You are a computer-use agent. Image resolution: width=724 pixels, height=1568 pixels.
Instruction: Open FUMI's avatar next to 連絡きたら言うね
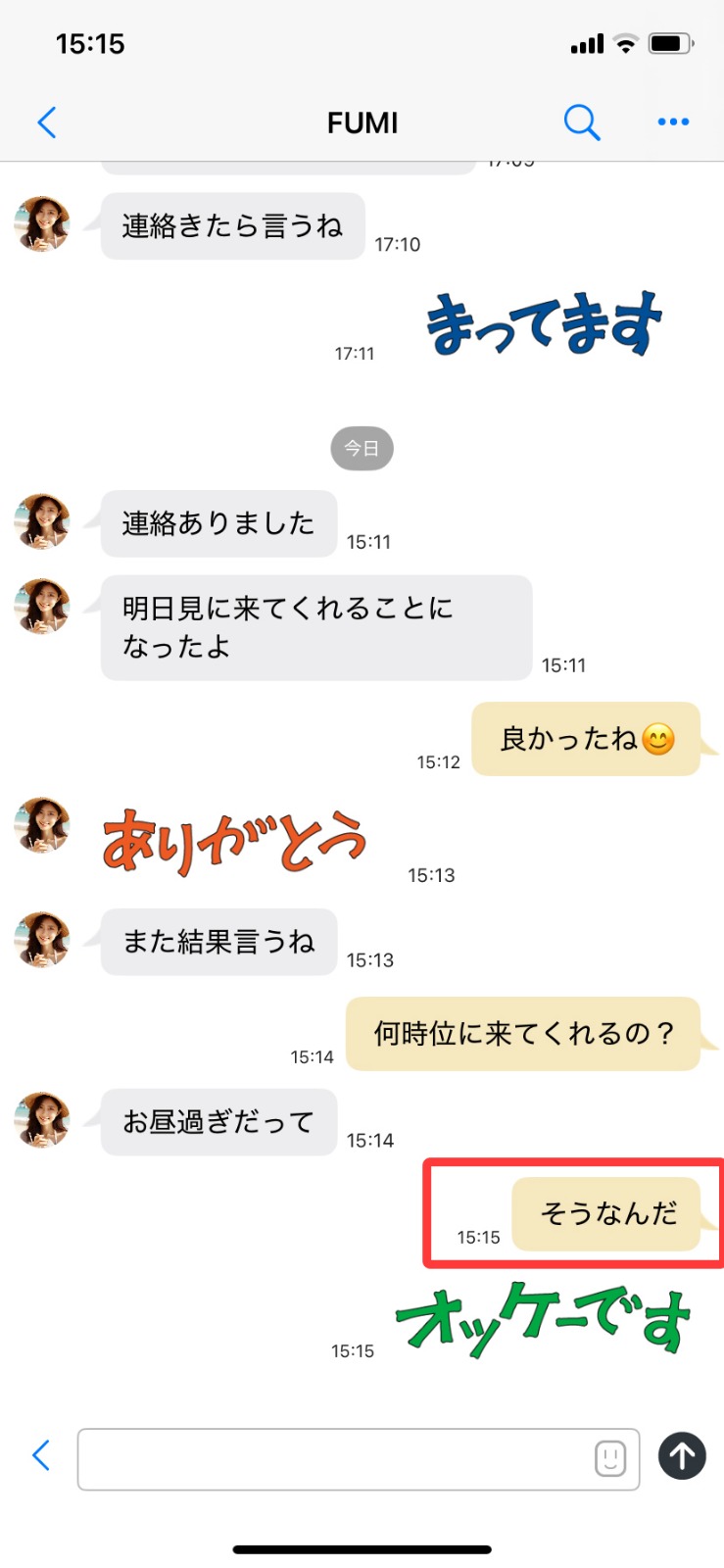42,223
